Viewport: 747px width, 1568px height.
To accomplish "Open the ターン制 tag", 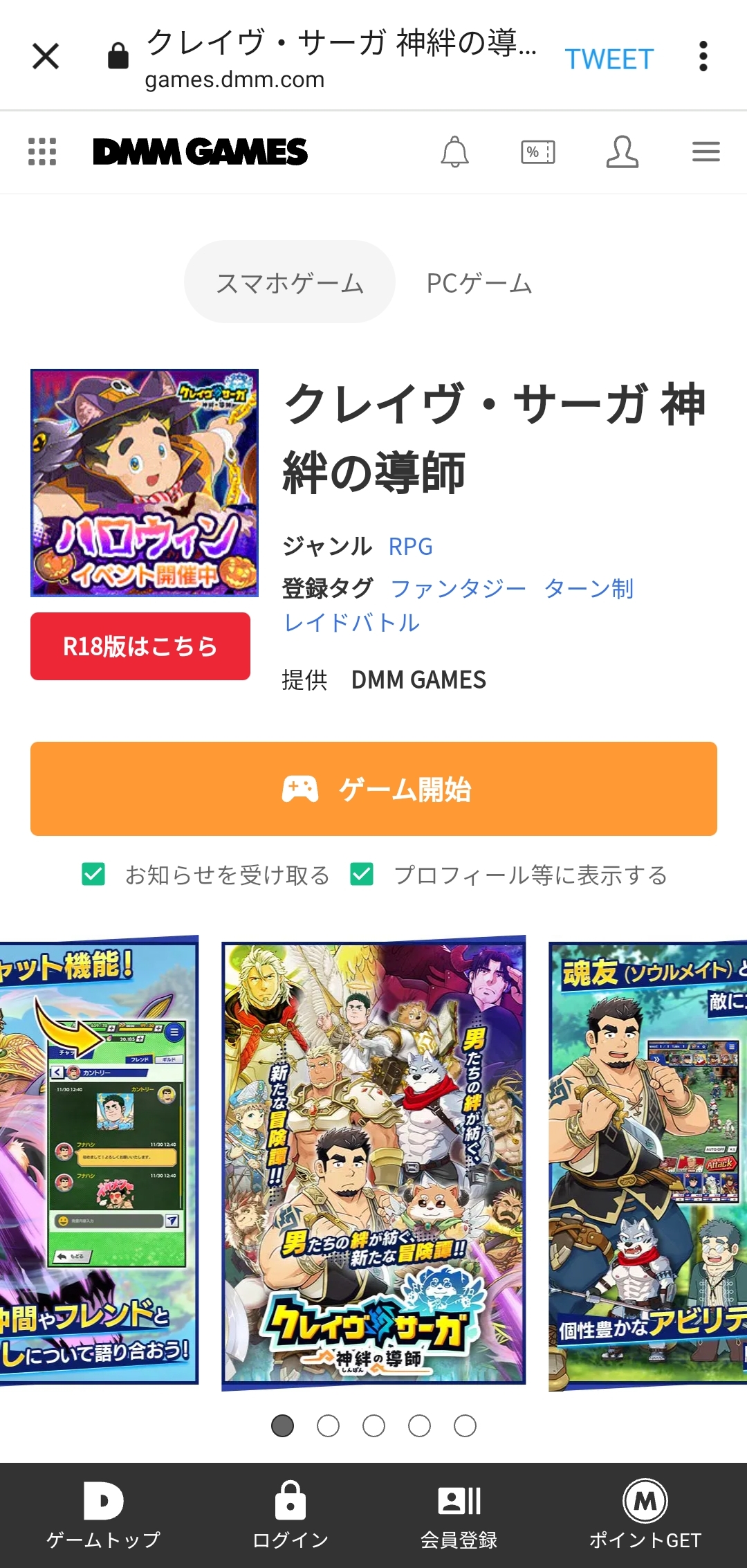I will coord(589,589).
